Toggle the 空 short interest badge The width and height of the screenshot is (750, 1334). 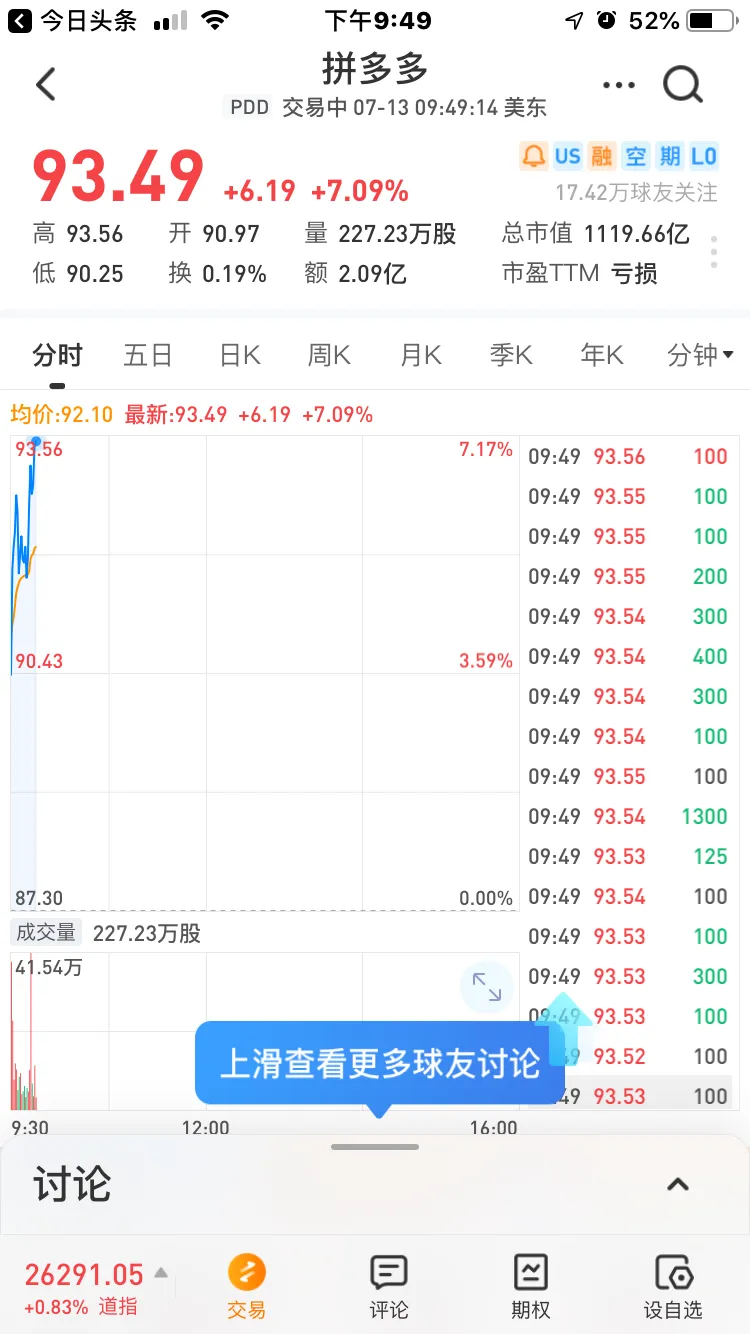click(x=637, y=156)
